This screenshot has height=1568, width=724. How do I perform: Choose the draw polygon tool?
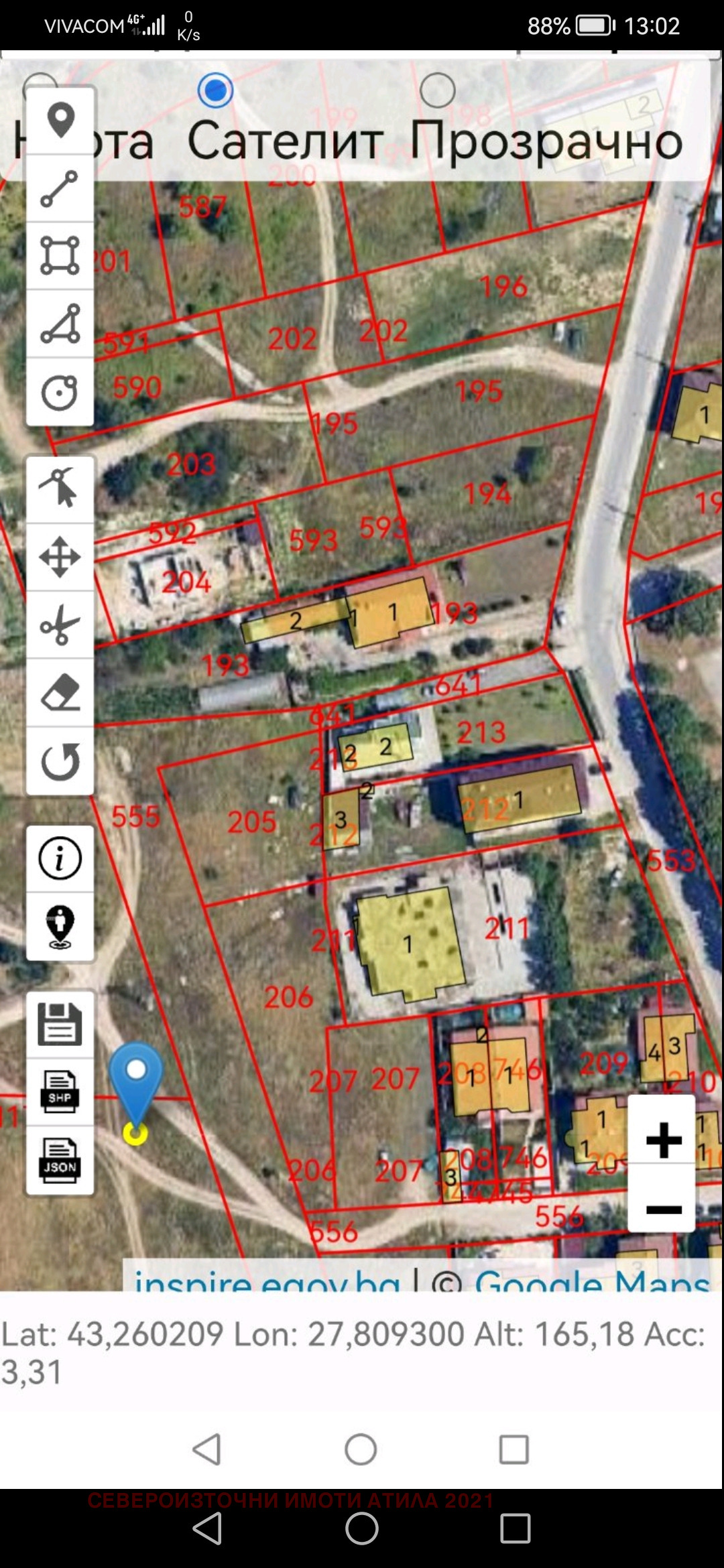tap(60, 324)
